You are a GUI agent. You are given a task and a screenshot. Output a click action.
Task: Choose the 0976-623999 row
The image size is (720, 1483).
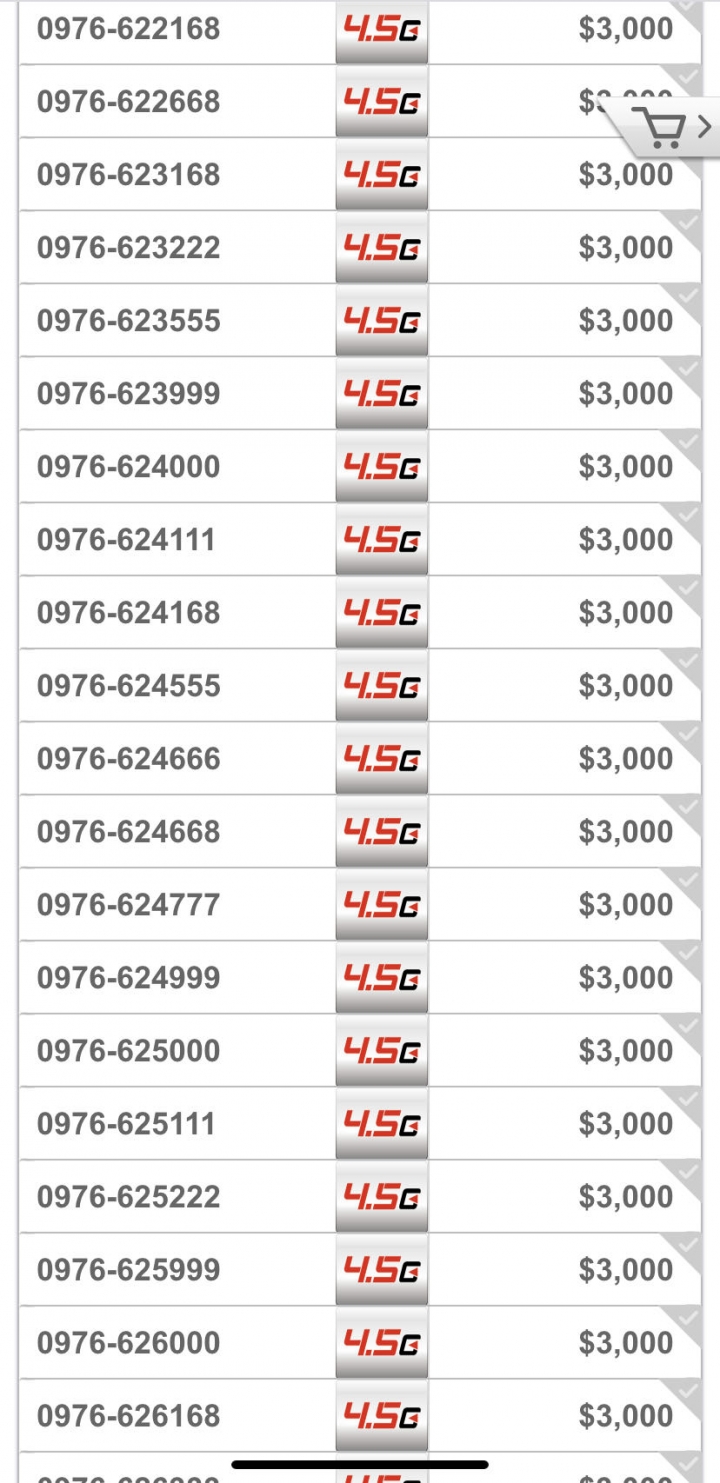click(360, 393)
